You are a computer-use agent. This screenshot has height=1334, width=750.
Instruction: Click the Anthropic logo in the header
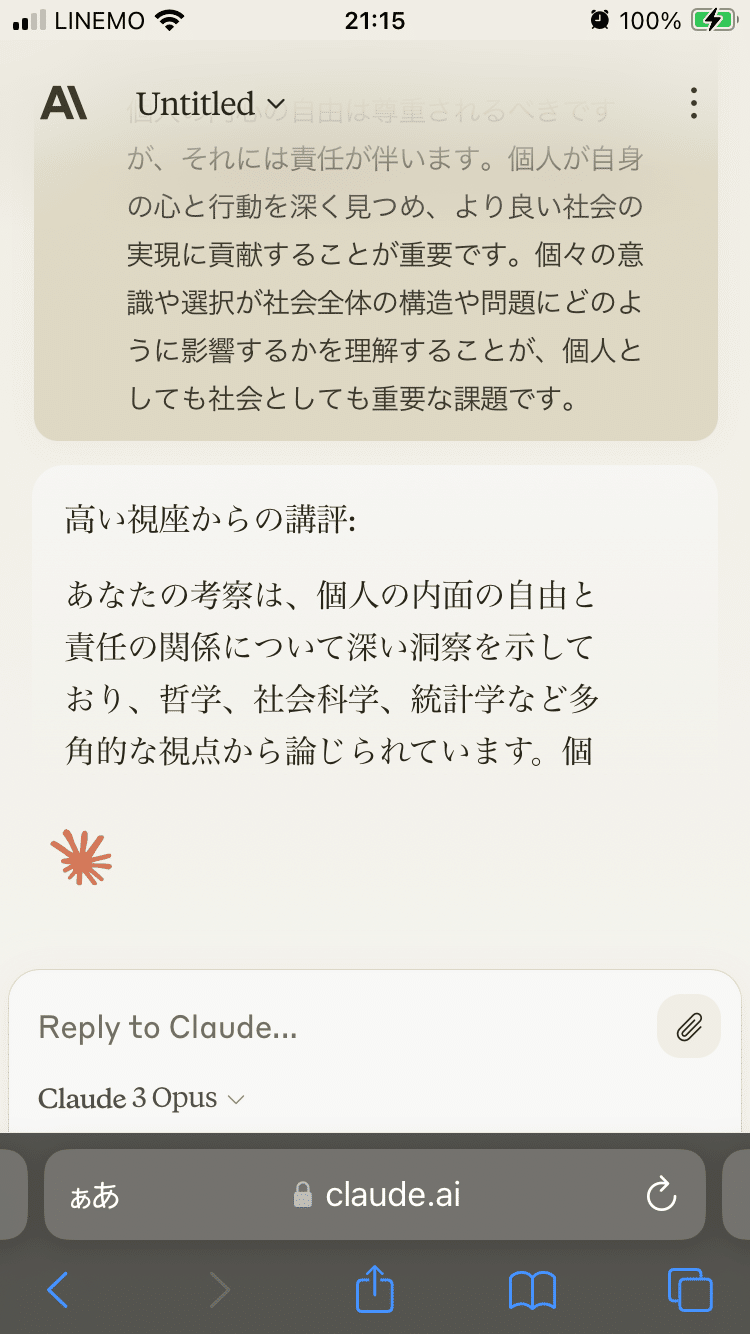coord(62,103)
